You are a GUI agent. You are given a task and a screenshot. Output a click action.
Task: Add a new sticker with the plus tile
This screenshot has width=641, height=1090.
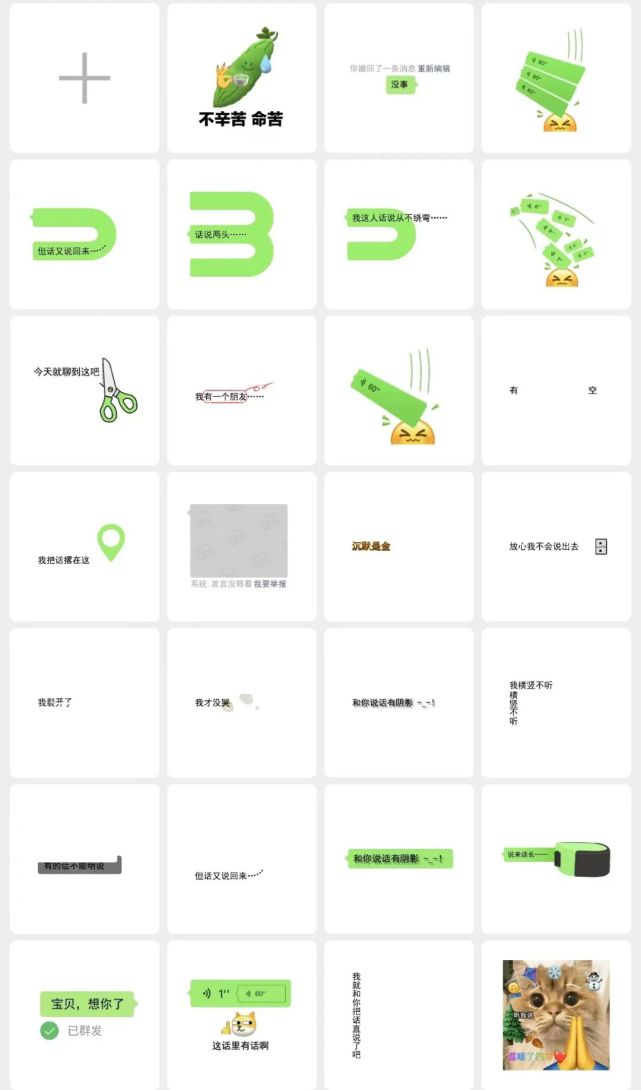84,78
